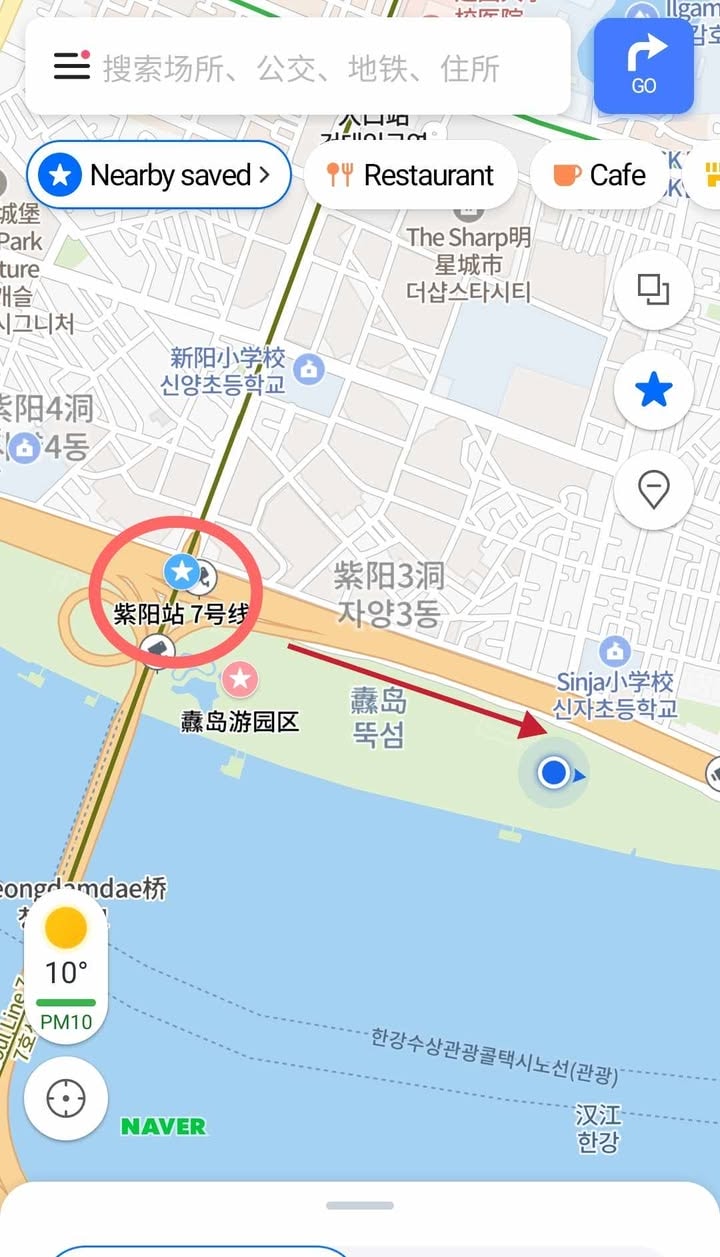Tap the pink star pin at Ttukseom resort
This screenshot has width=720, height=1257.
[240, 680]
